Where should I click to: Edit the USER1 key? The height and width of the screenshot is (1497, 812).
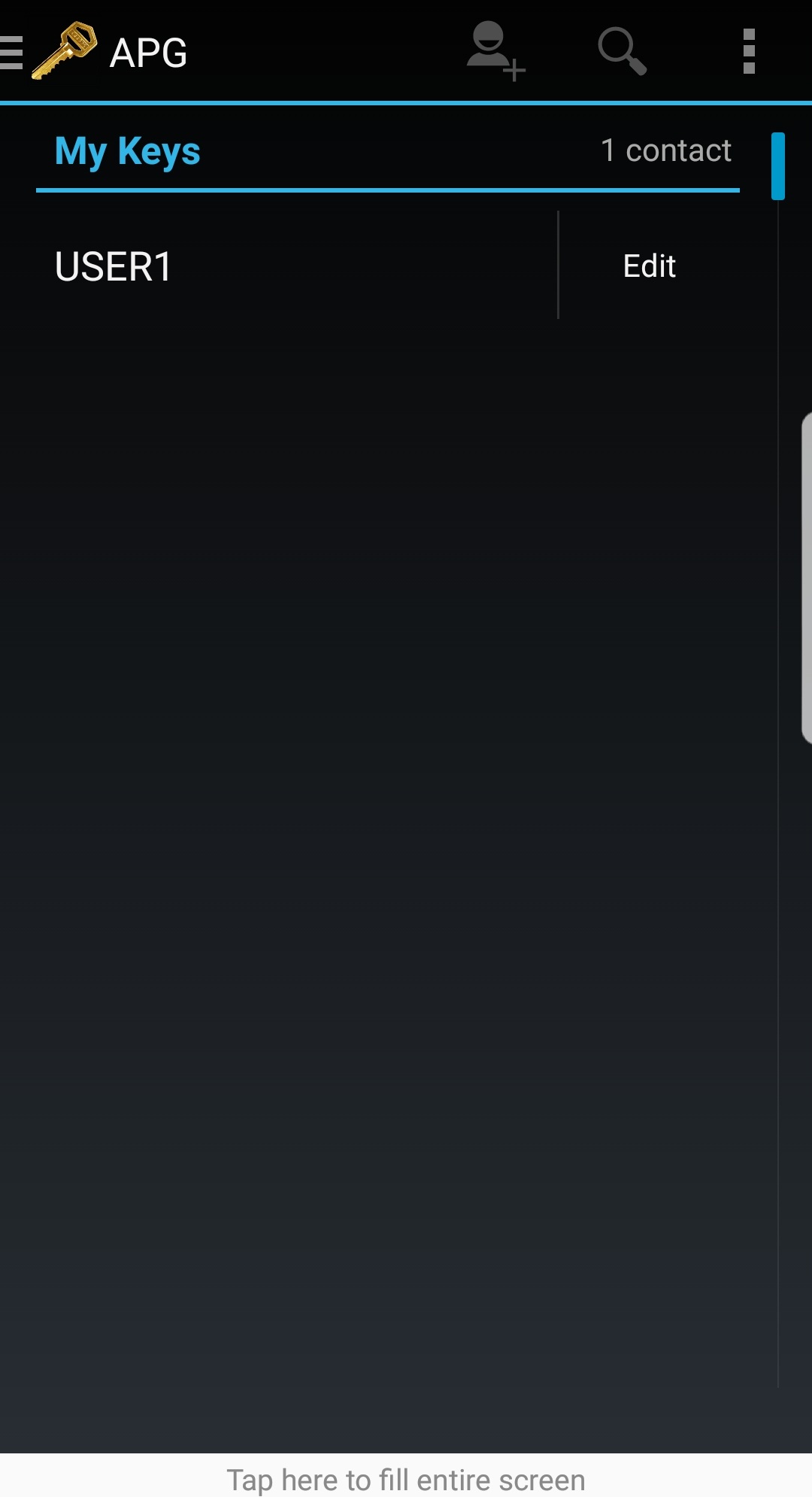(x=650, y=266)
